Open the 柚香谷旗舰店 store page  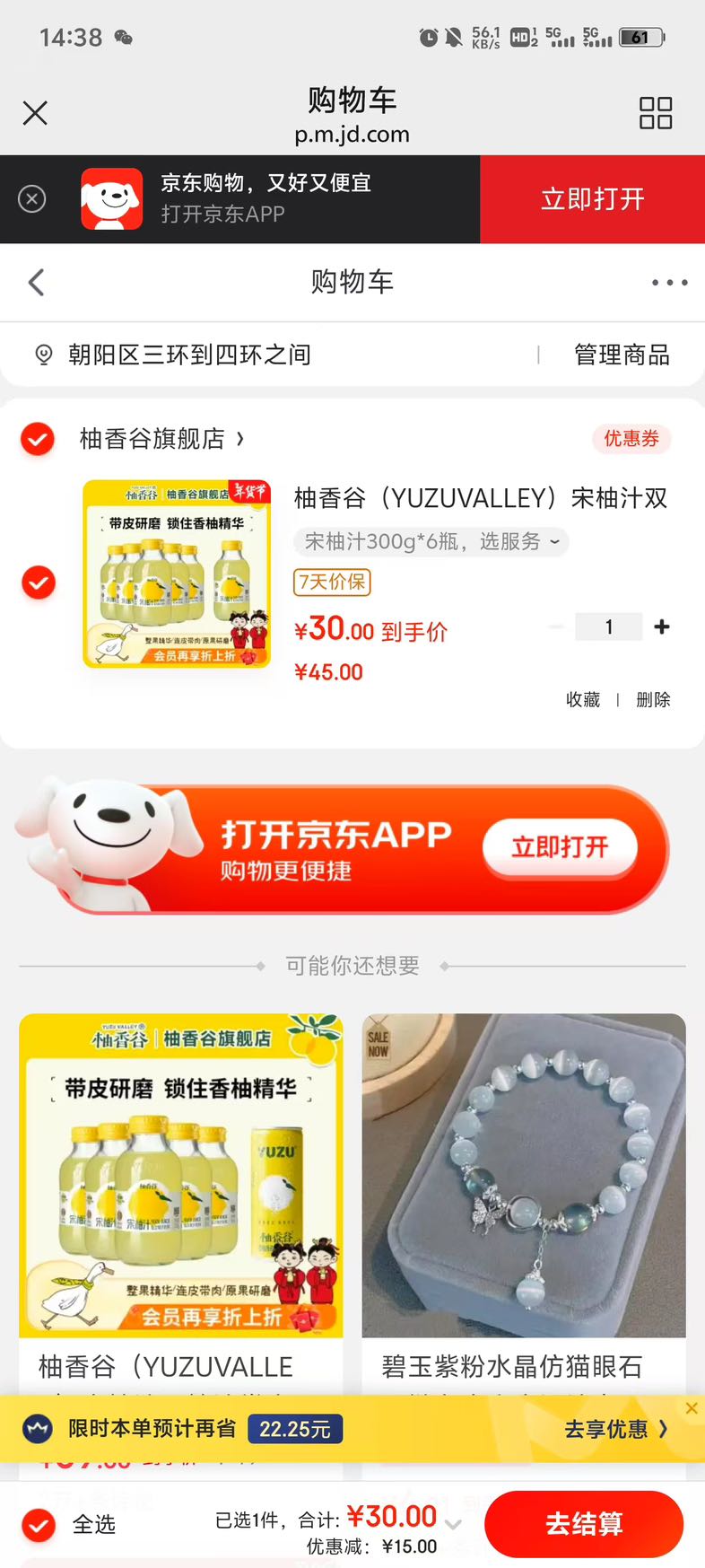(161, 439)
